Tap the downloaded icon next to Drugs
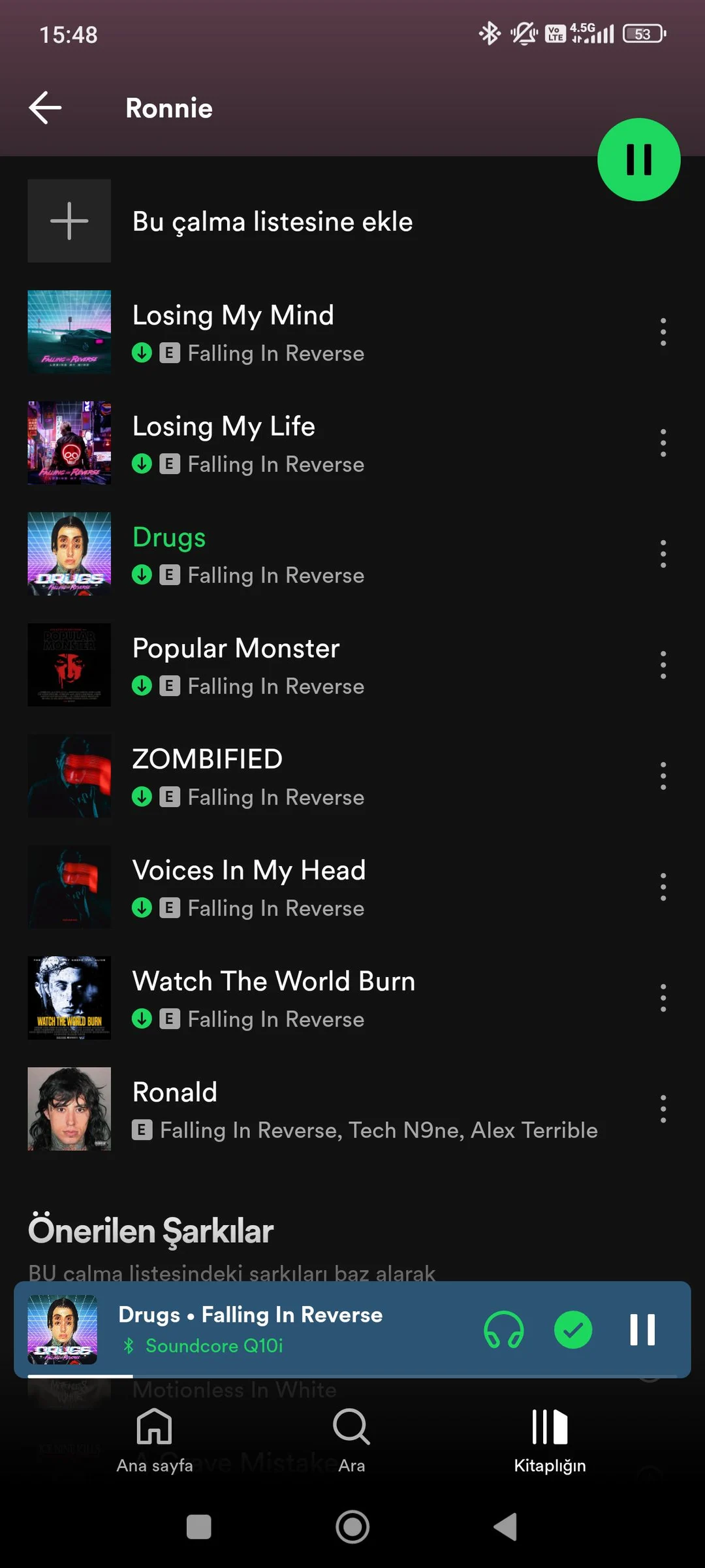705x1568 pixels. click(x=142, y=575)
